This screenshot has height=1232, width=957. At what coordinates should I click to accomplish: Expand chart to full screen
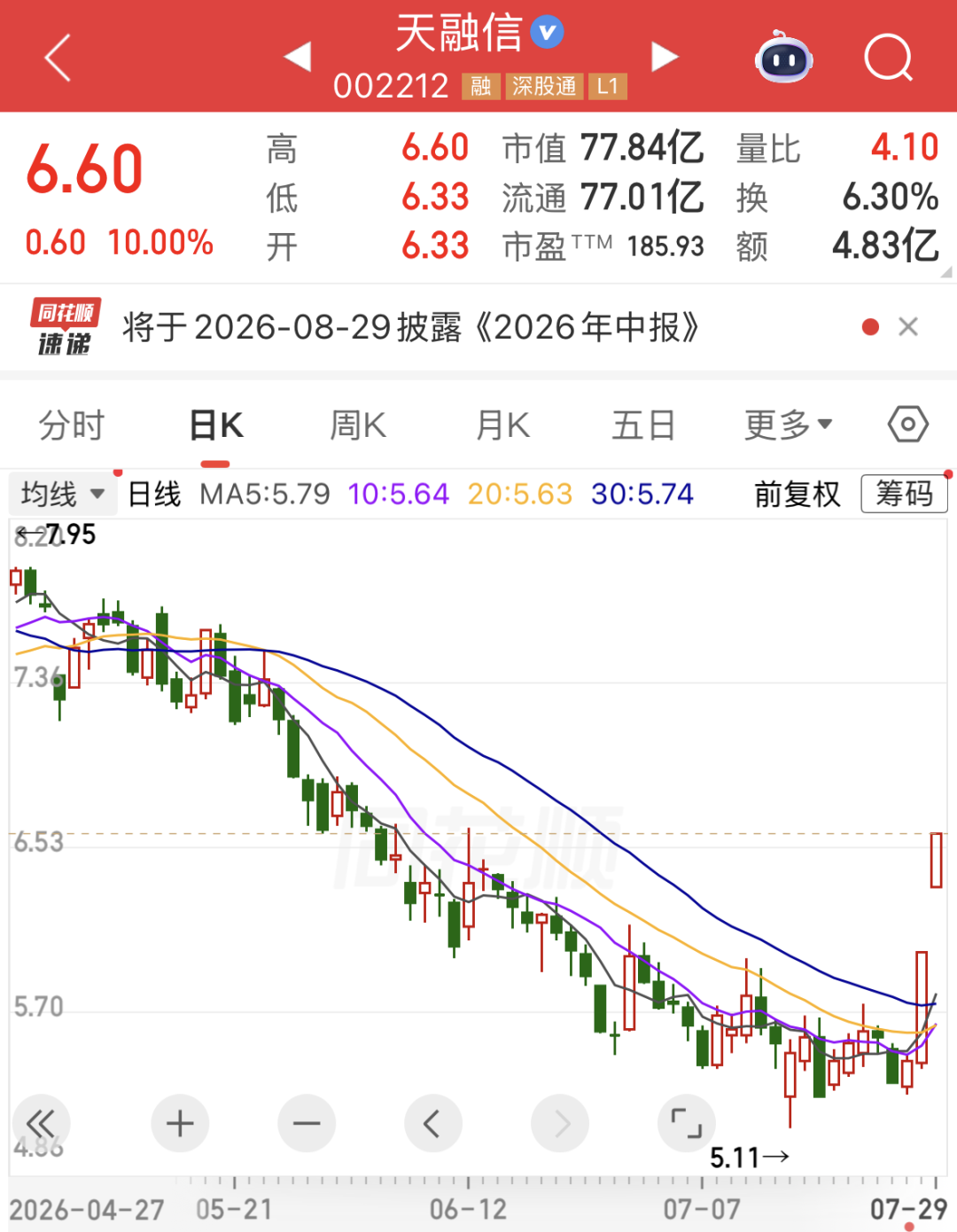[x=687, y=1124]
